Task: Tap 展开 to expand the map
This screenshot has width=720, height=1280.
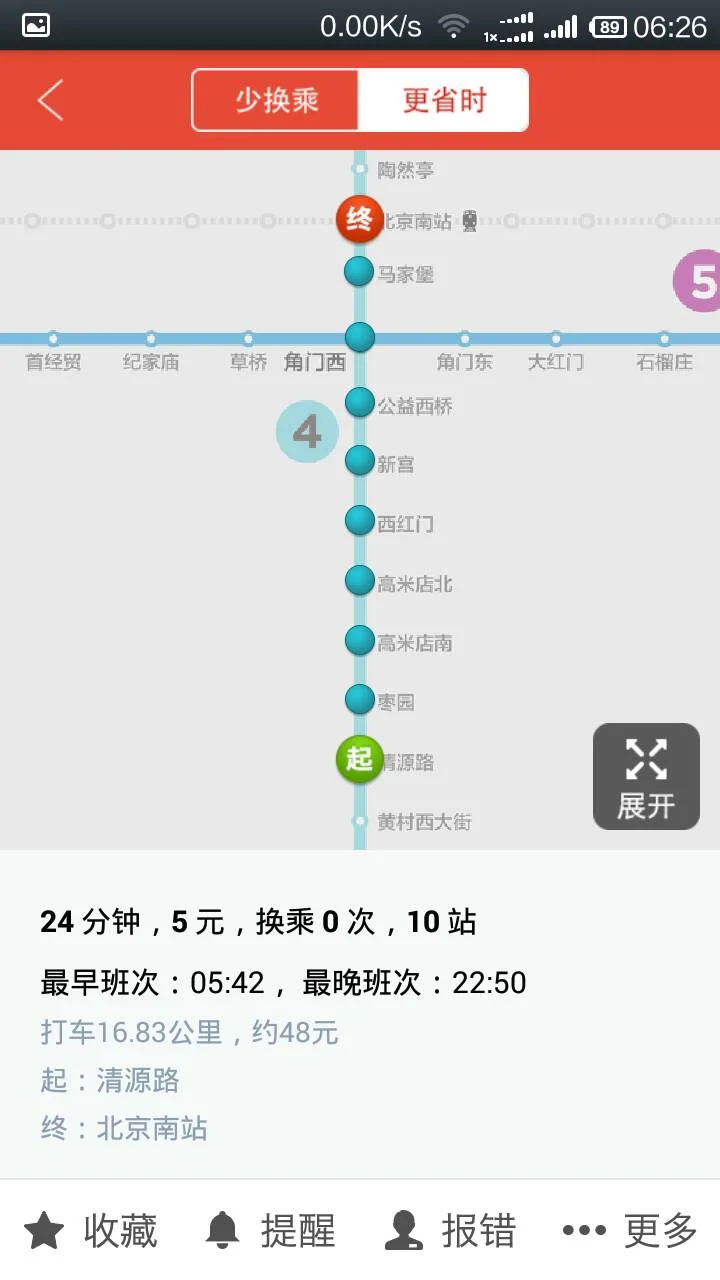Action: (x=646, y=777)
